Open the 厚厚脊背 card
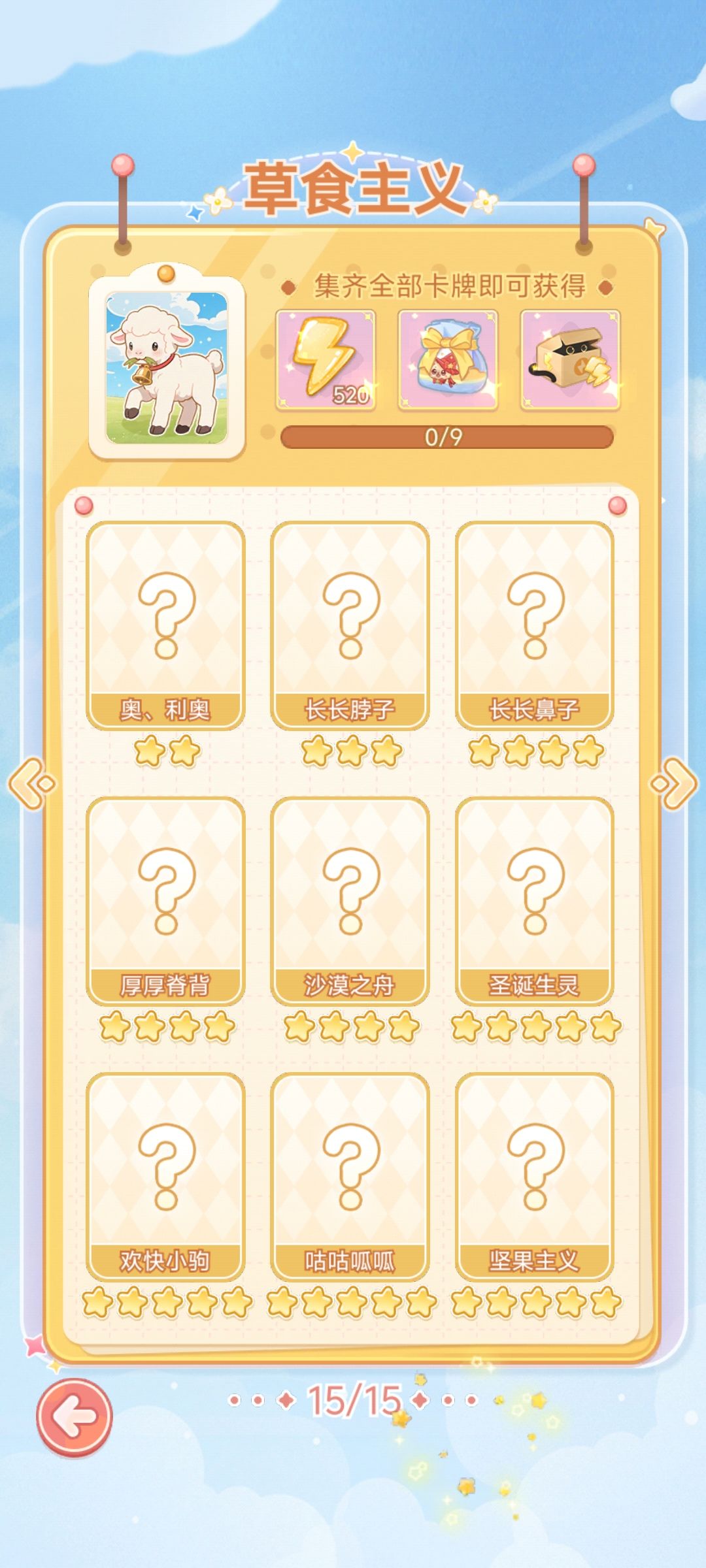 tap(165, 900)
